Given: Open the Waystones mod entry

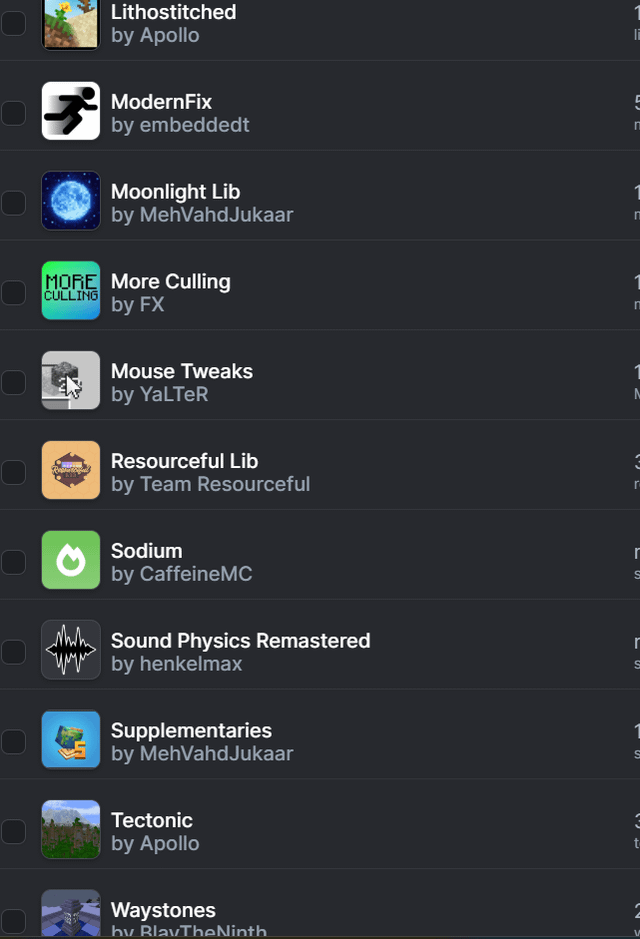Looking at the screenshot, I should click(163, 910).
